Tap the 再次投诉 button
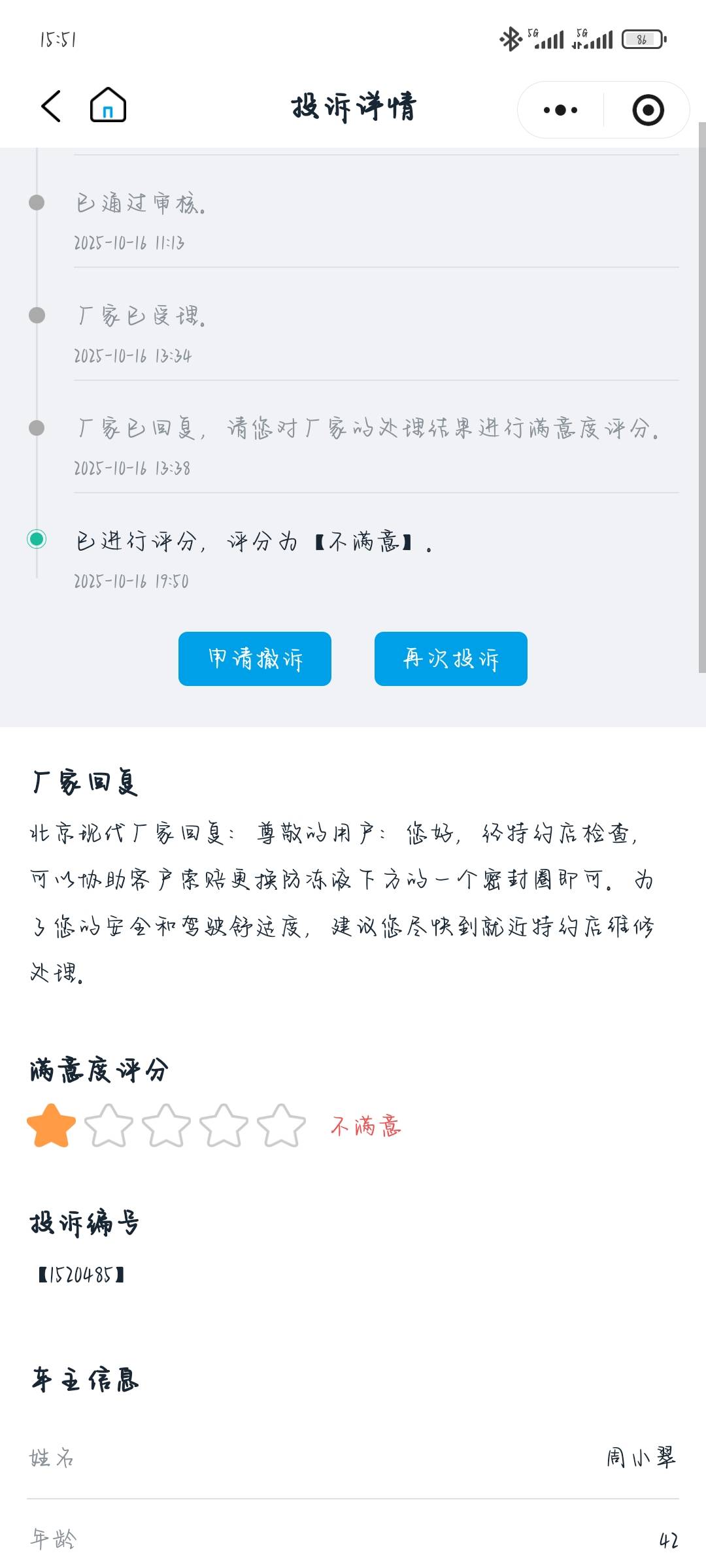Image resolution: width=706 pixels, height=1568 pixels. point(450,659)
